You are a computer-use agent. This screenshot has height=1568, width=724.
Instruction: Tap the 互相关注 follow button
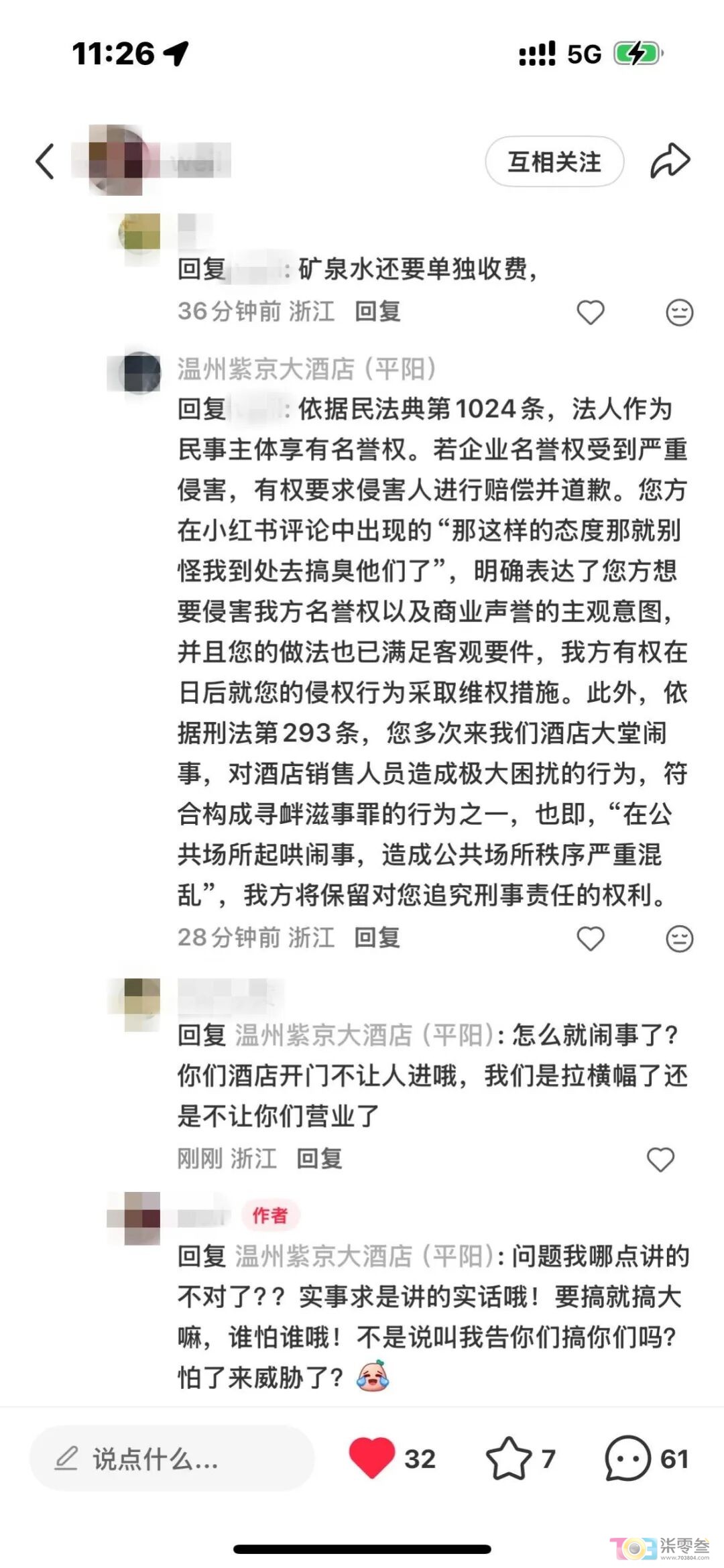click(x=554, y=162)
